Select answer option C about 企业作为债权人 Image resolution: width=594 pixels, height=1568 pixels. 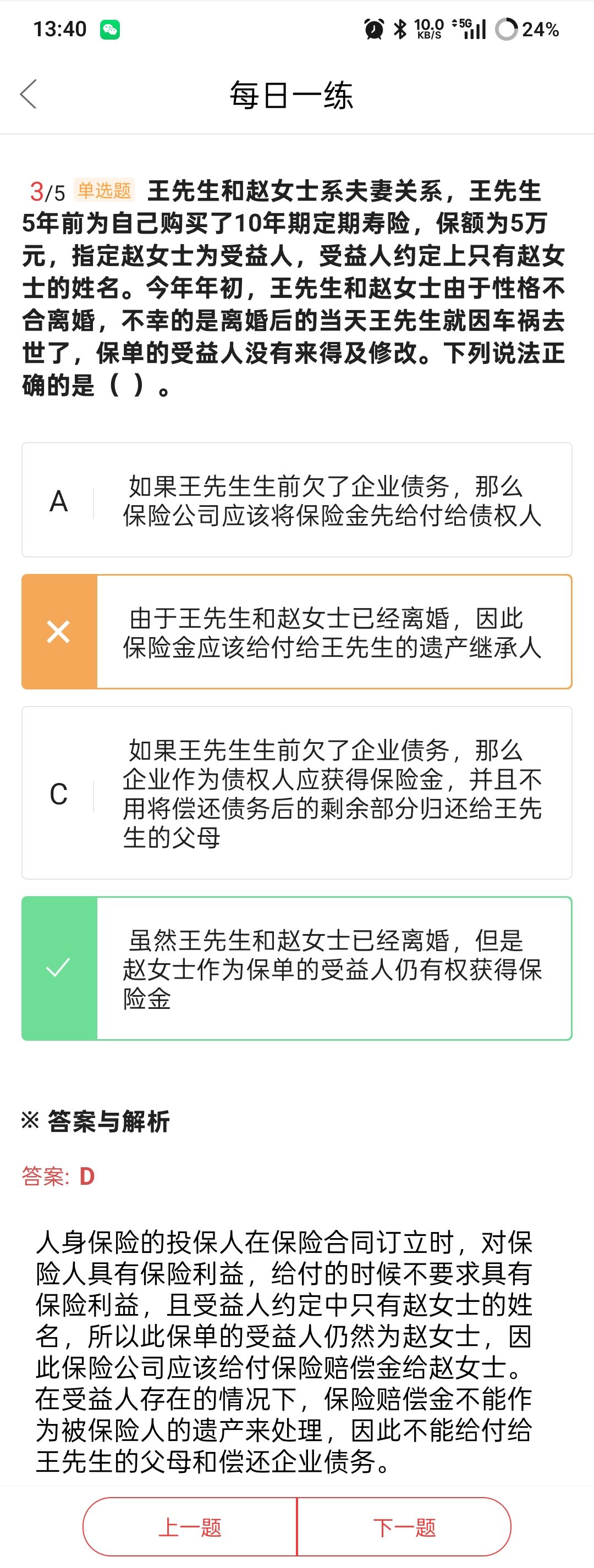(296, 793)
